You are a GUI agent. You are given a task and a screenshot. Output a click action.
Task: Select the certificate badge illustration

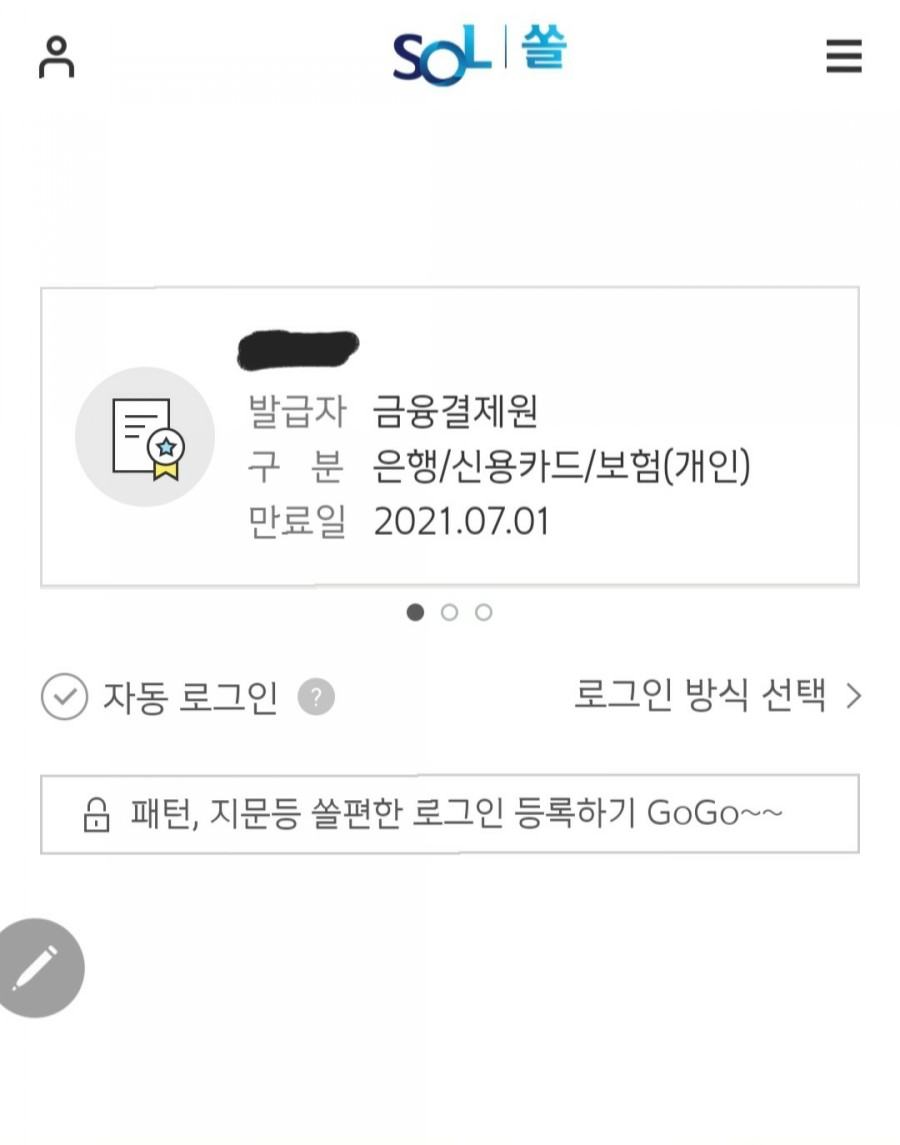144,437
